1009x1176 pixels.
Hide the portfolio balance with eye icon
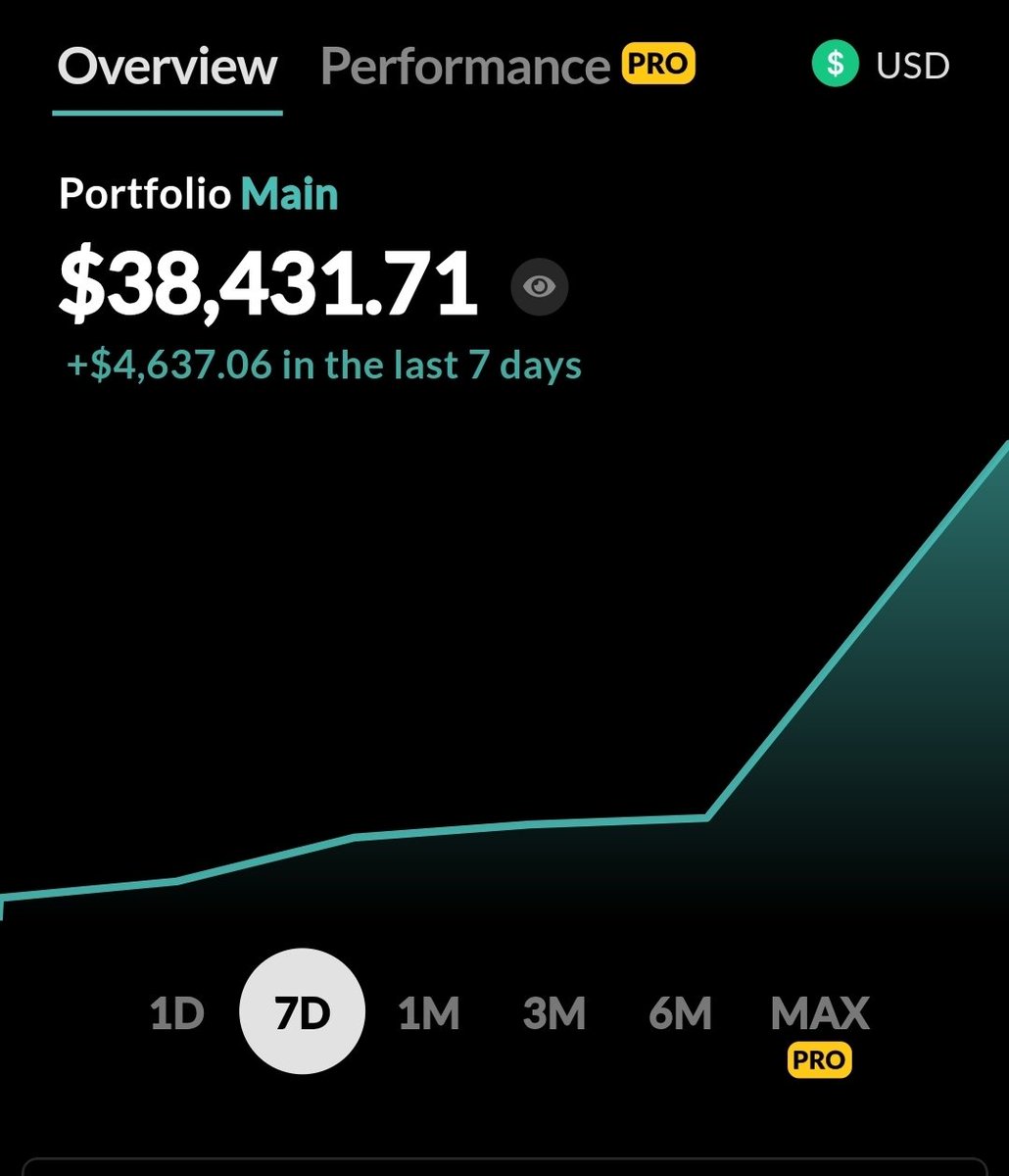(x=539, y=286)
